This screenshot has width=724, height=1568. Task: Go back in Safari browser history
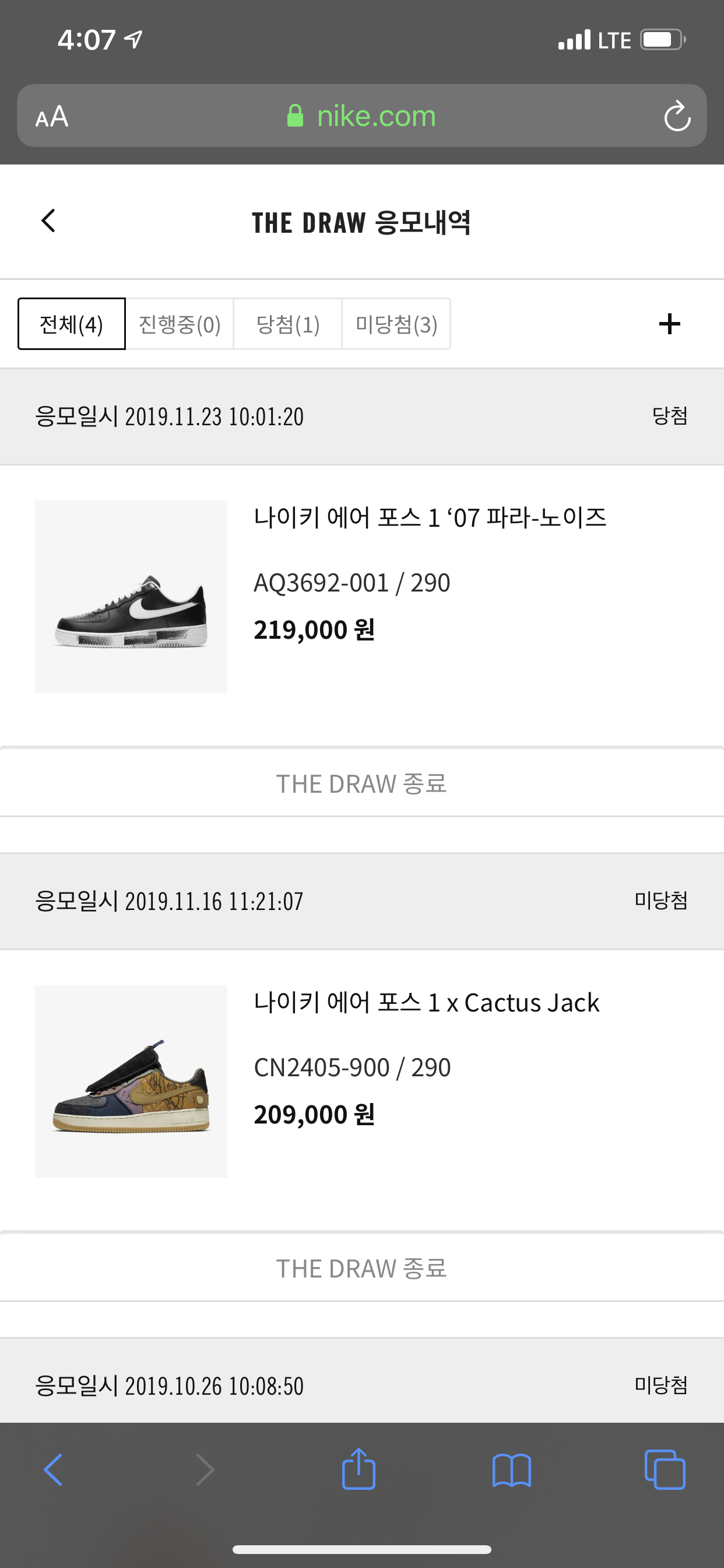point(54,1470)
